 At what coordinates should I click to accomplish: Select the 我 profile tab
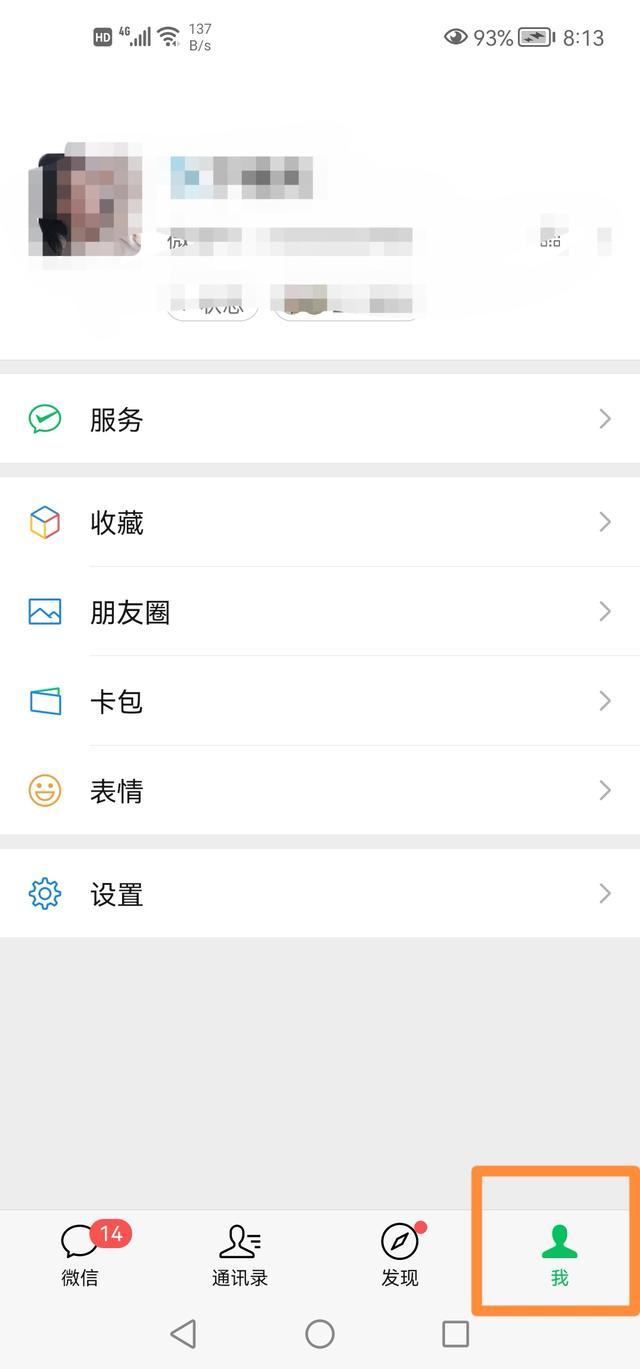coord(559,1256)
